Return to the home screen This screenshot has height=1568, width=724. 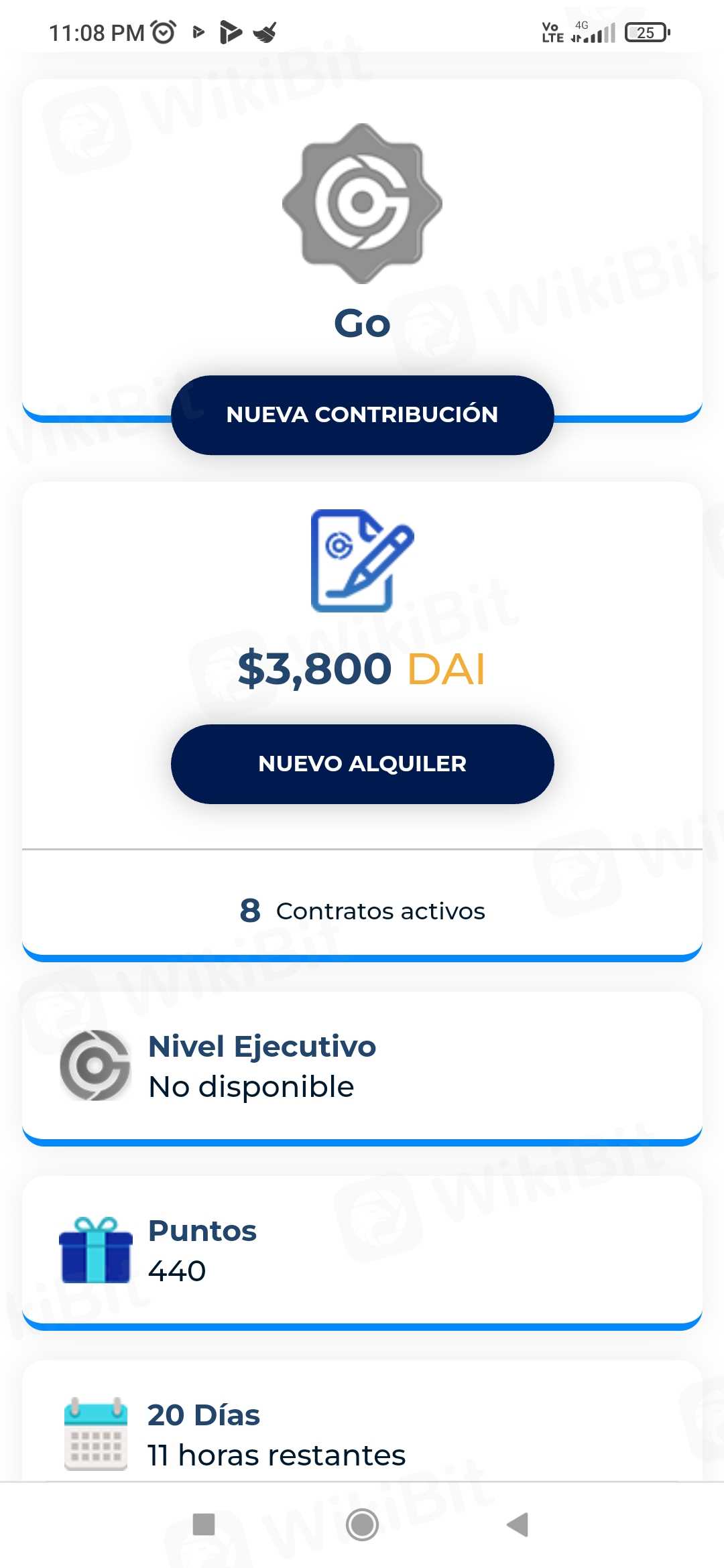click(362, 1524)
